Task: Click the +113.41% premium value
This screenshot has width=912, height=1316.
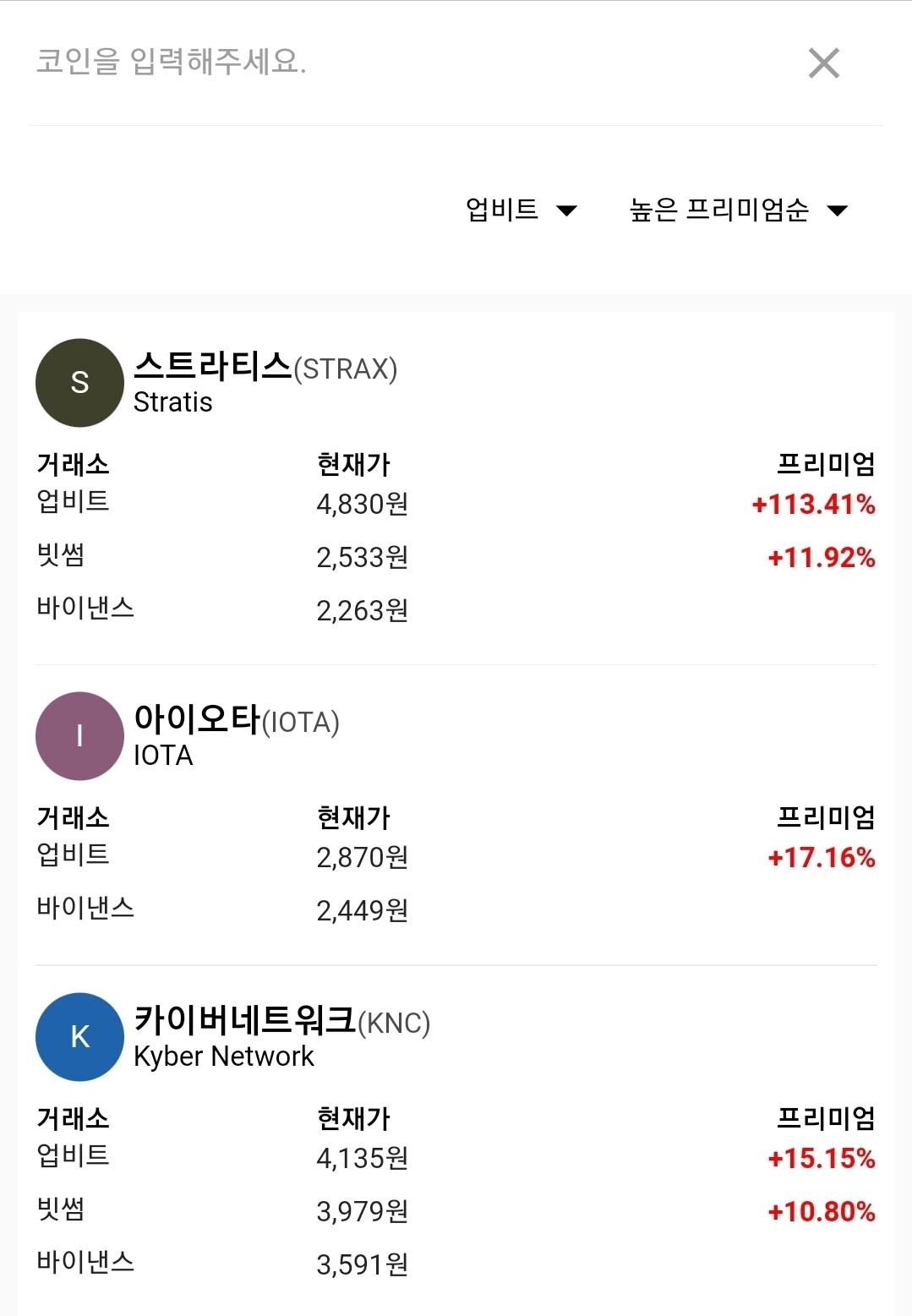Action: tap(814, 505)
